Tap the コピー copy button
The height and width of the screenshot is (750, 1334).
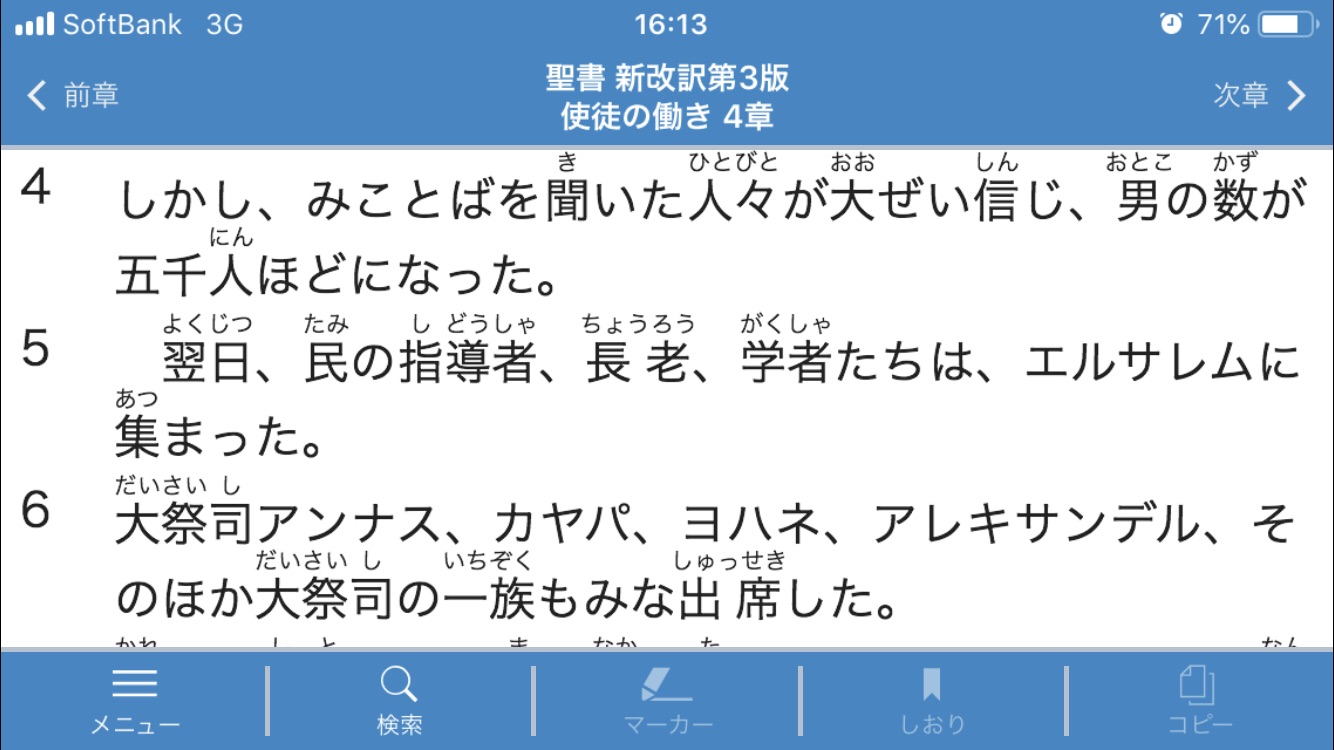(1198, 700)
